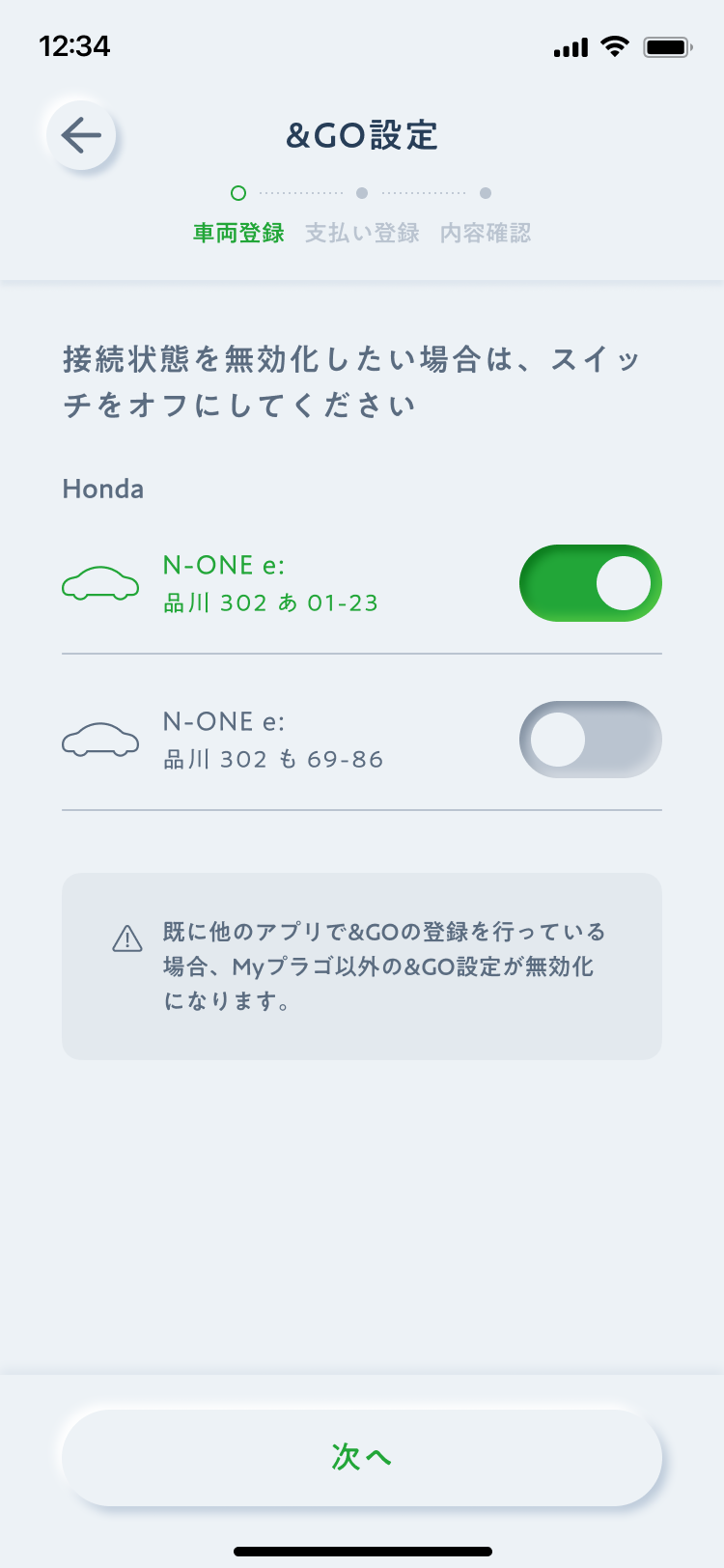The width and height of the screenshot is (724, 1568).
Task: Go back using the arrow button
Action: [81, 135]
